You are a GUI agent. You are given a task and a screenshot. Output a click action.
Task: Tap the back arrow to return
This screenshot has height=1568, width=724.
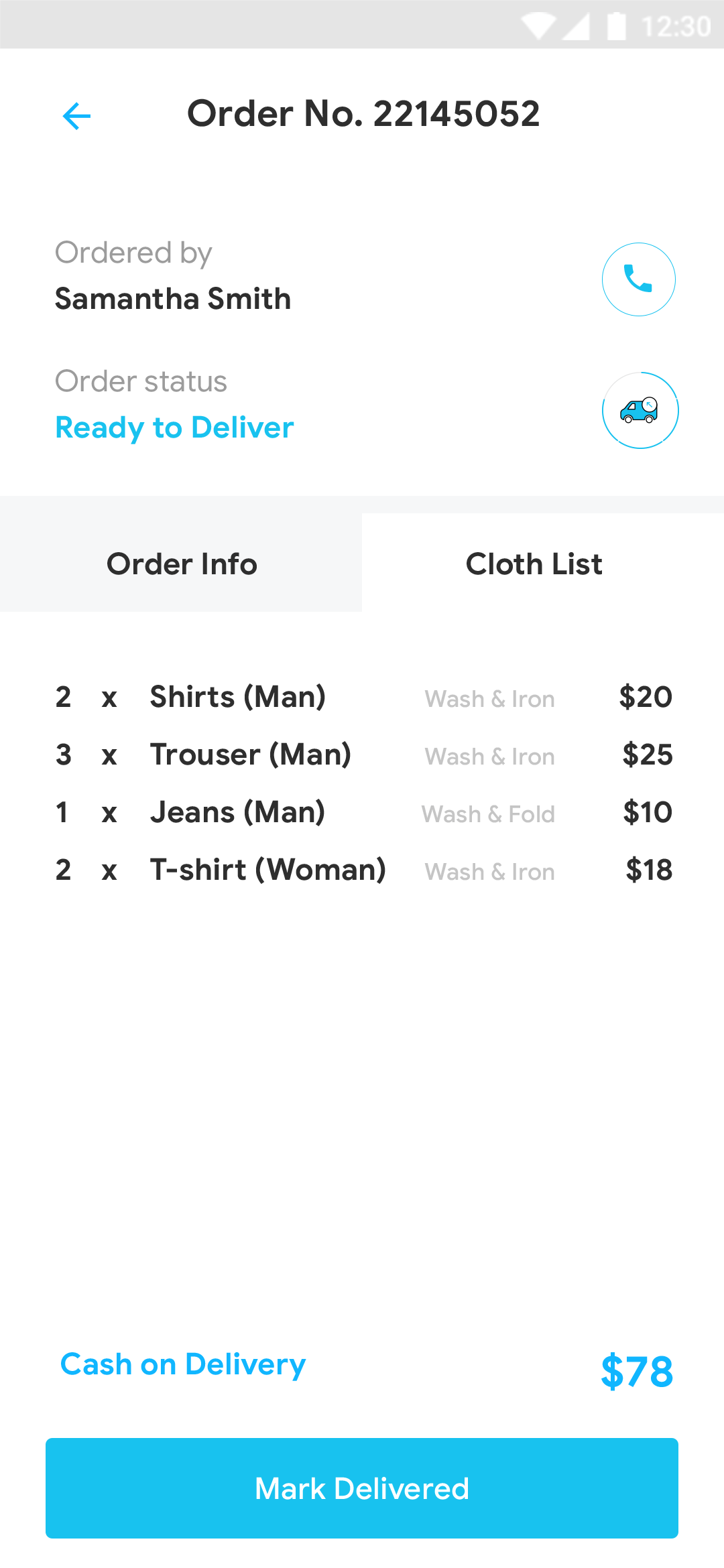[76, 115]
